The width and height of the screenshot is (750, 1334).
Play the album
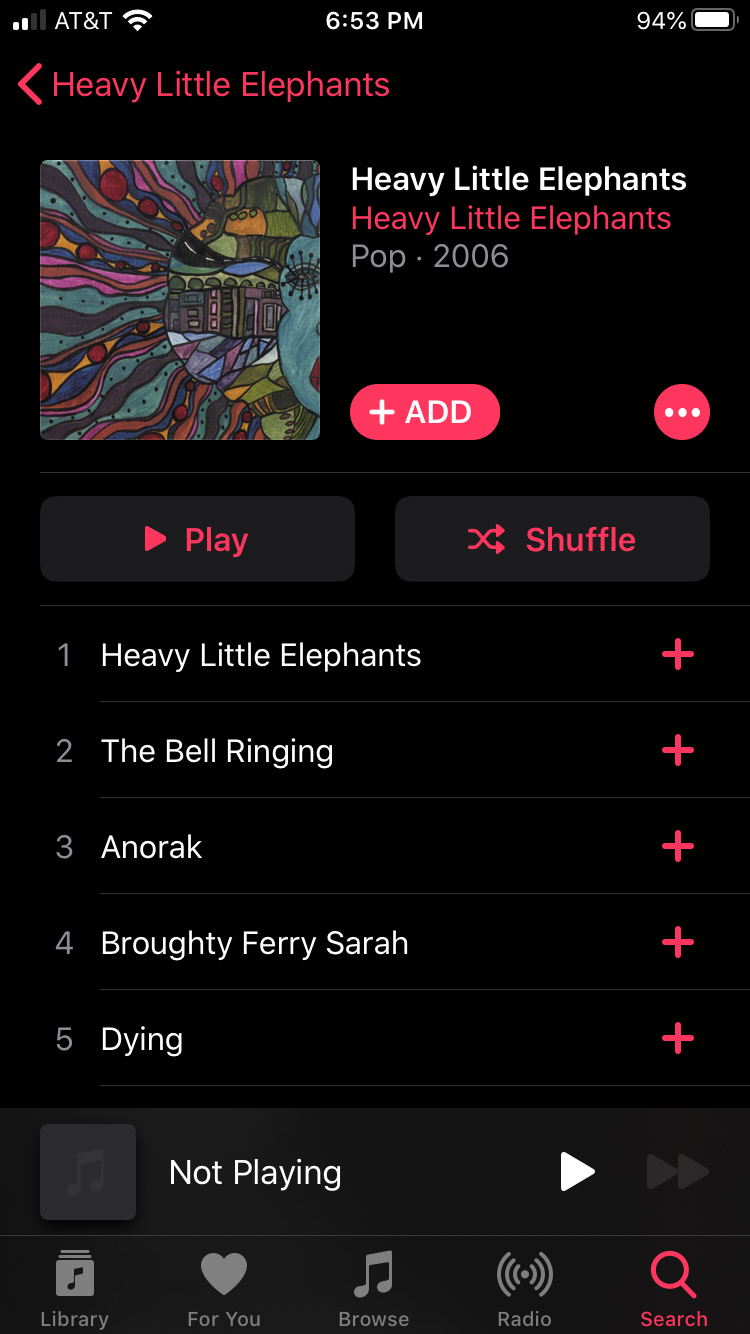(197, 539)
